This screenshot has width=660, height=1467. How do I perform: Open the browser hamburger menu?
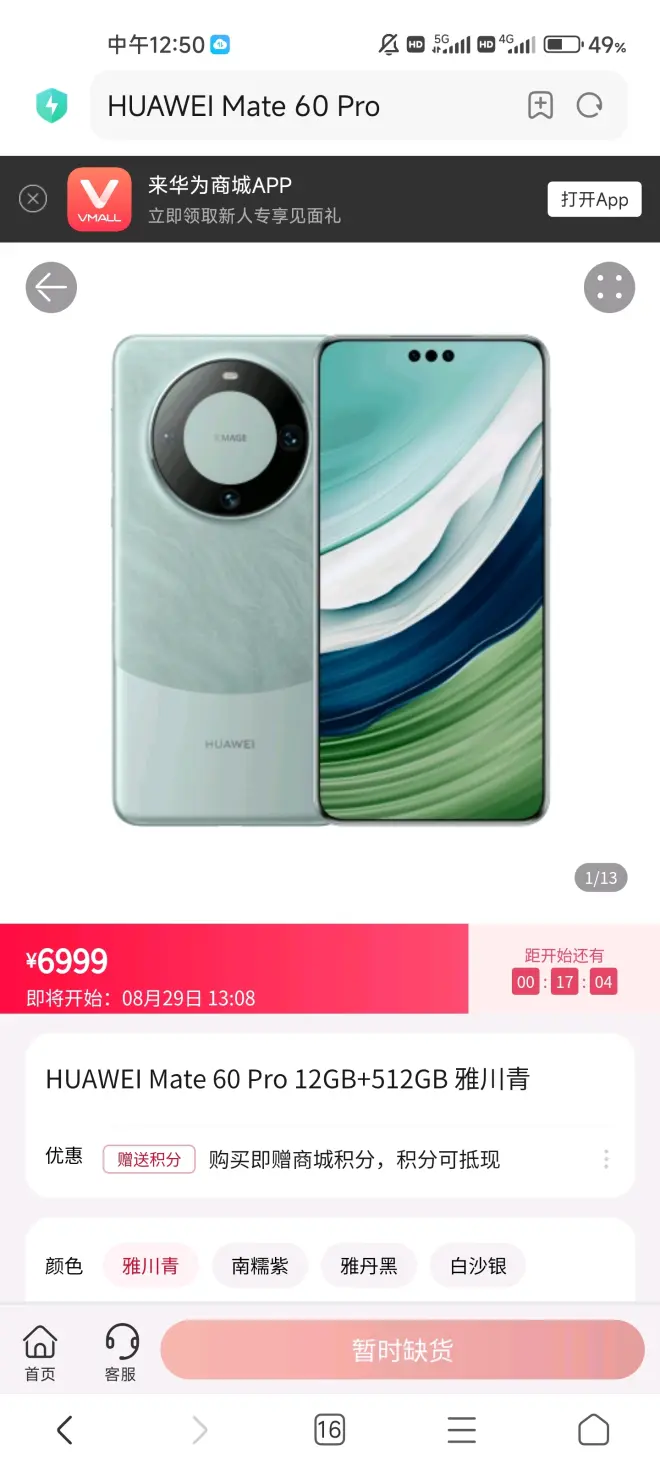461,1429
